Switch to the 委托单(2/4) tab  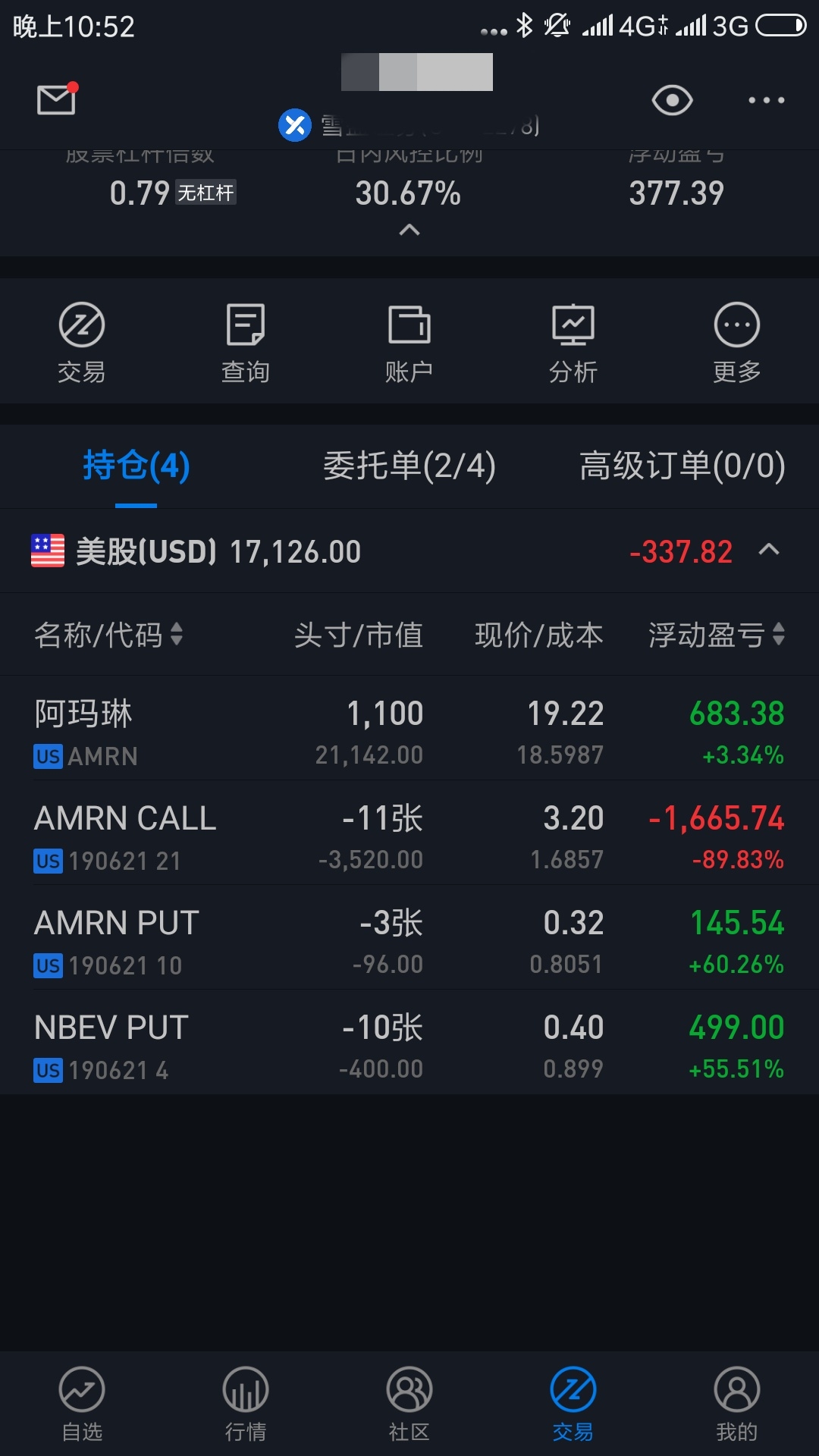click(409, 466)
